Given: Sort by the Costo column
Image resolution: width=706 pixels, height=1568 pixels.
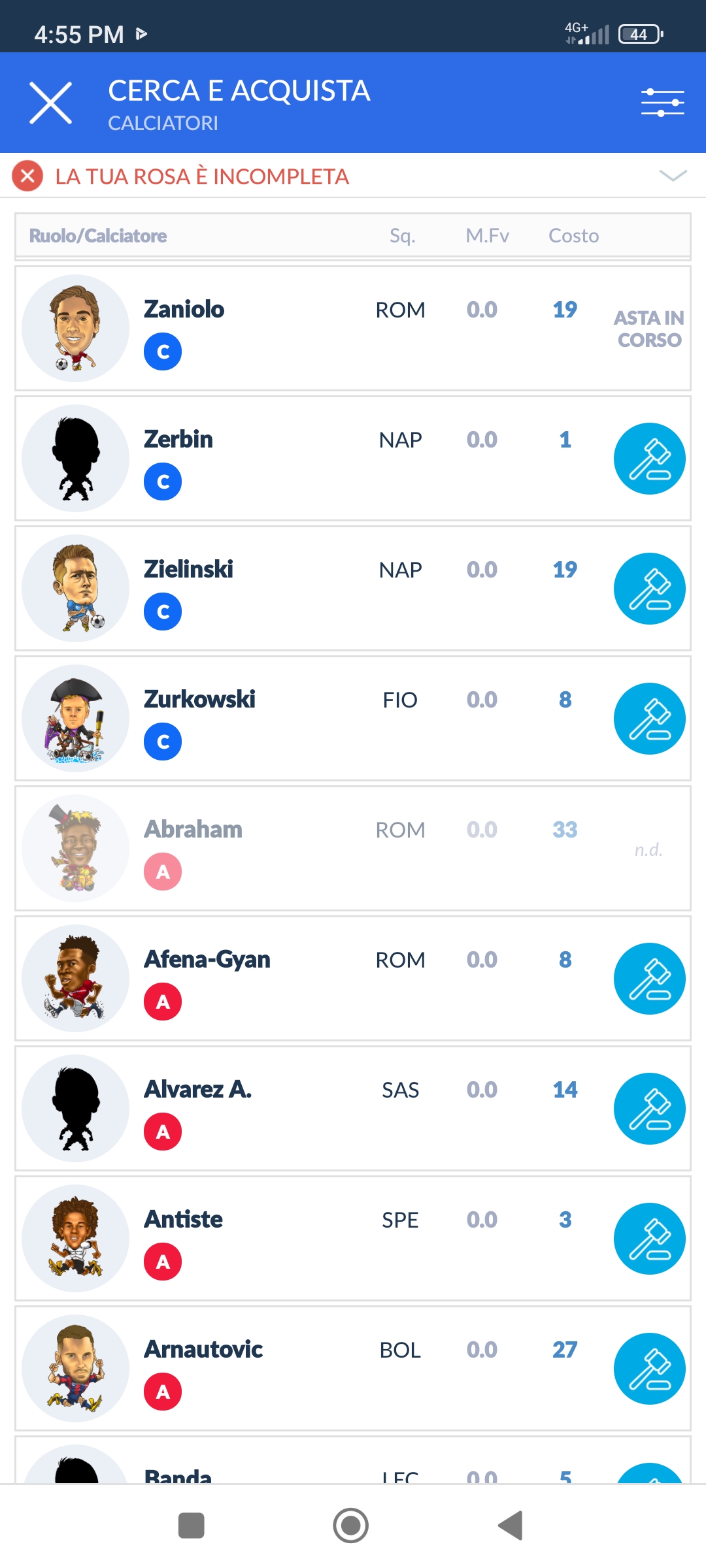Looking at the screenshot, I should (573, 236).
